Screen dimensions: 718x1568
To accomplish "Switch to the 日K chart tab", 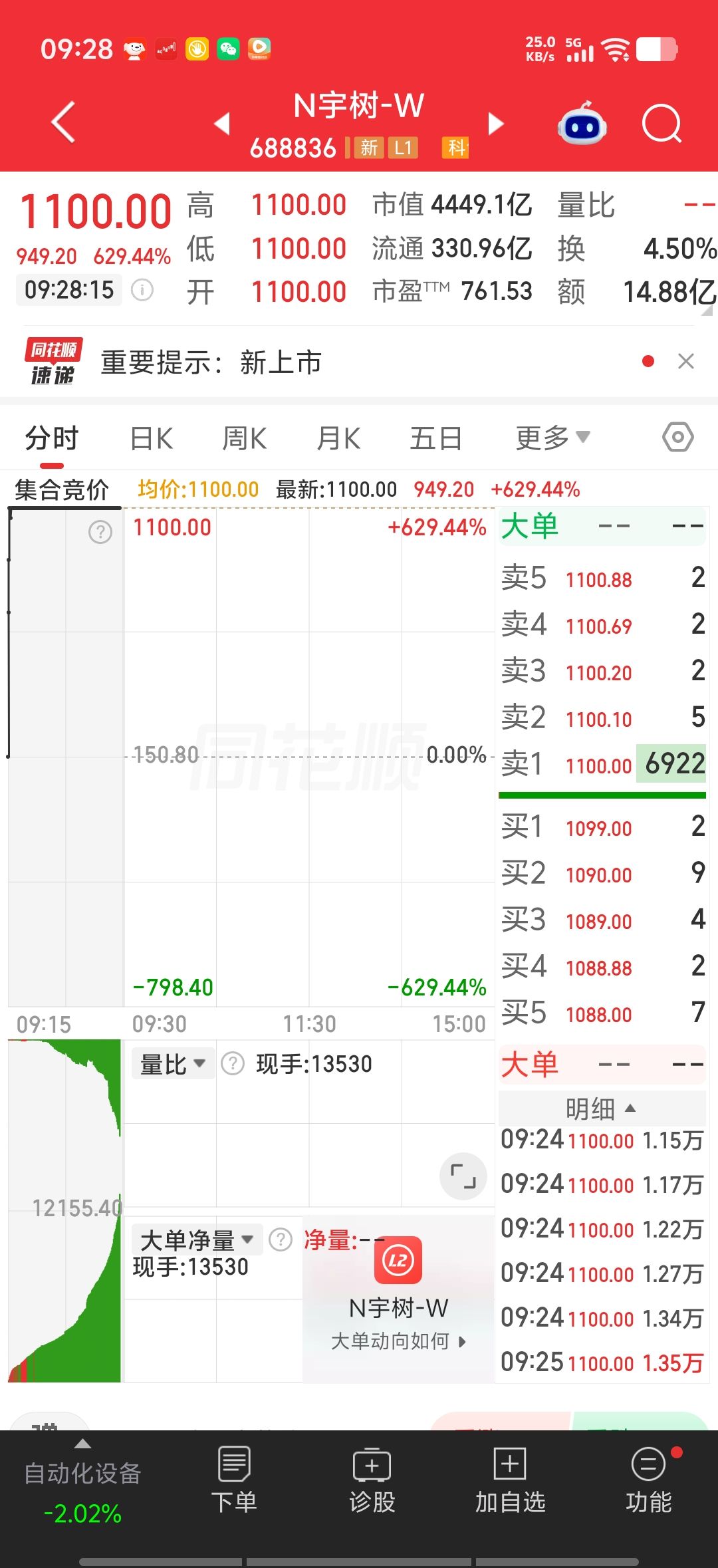I will pyautogui.click(x=152, y=439).
